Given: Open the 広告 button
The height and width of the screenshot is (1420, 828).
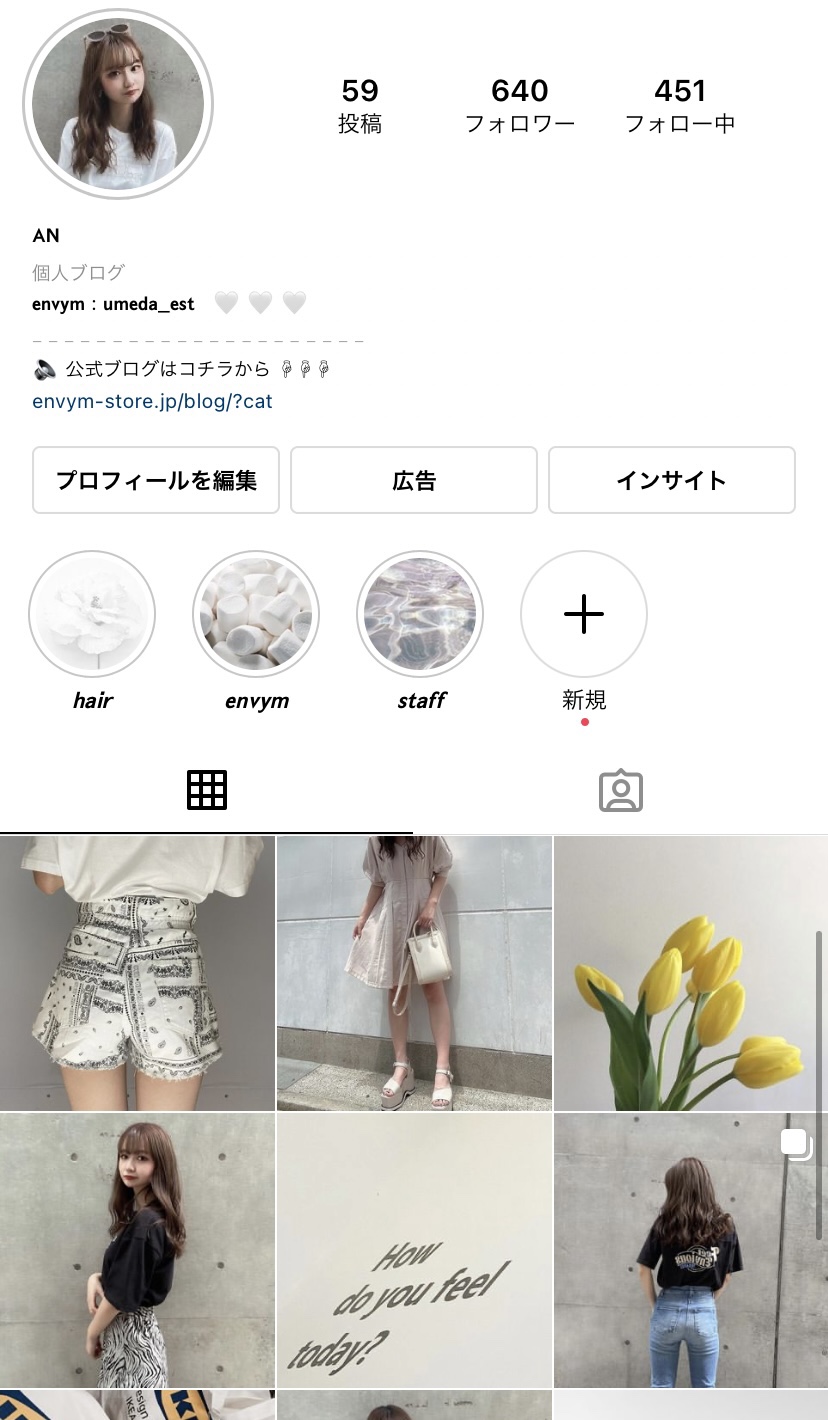Looking at the screenshot, I should [x=414, y=480].
